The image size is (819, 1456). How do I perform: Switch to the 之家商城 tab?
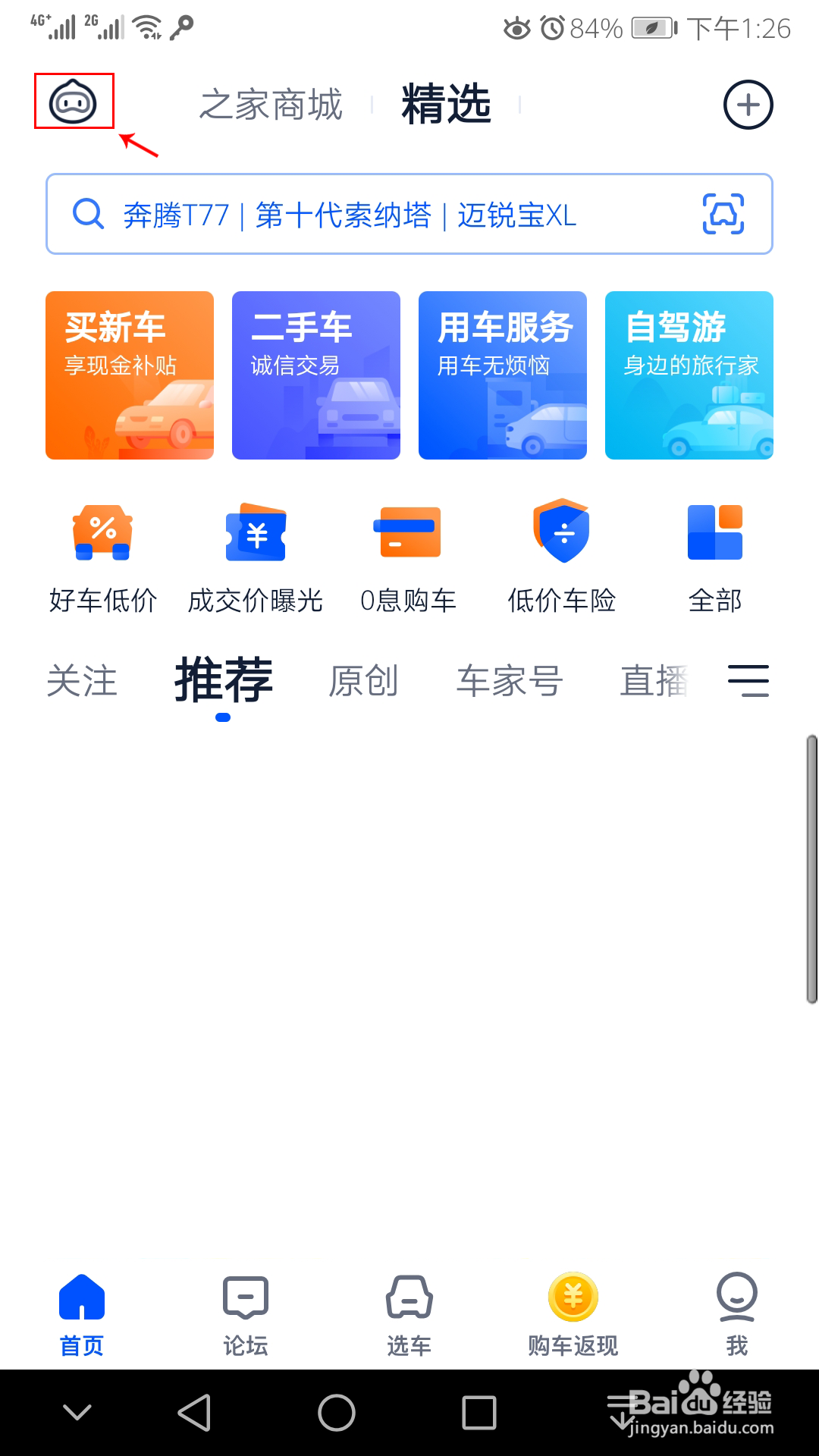(x=271, y=105)
